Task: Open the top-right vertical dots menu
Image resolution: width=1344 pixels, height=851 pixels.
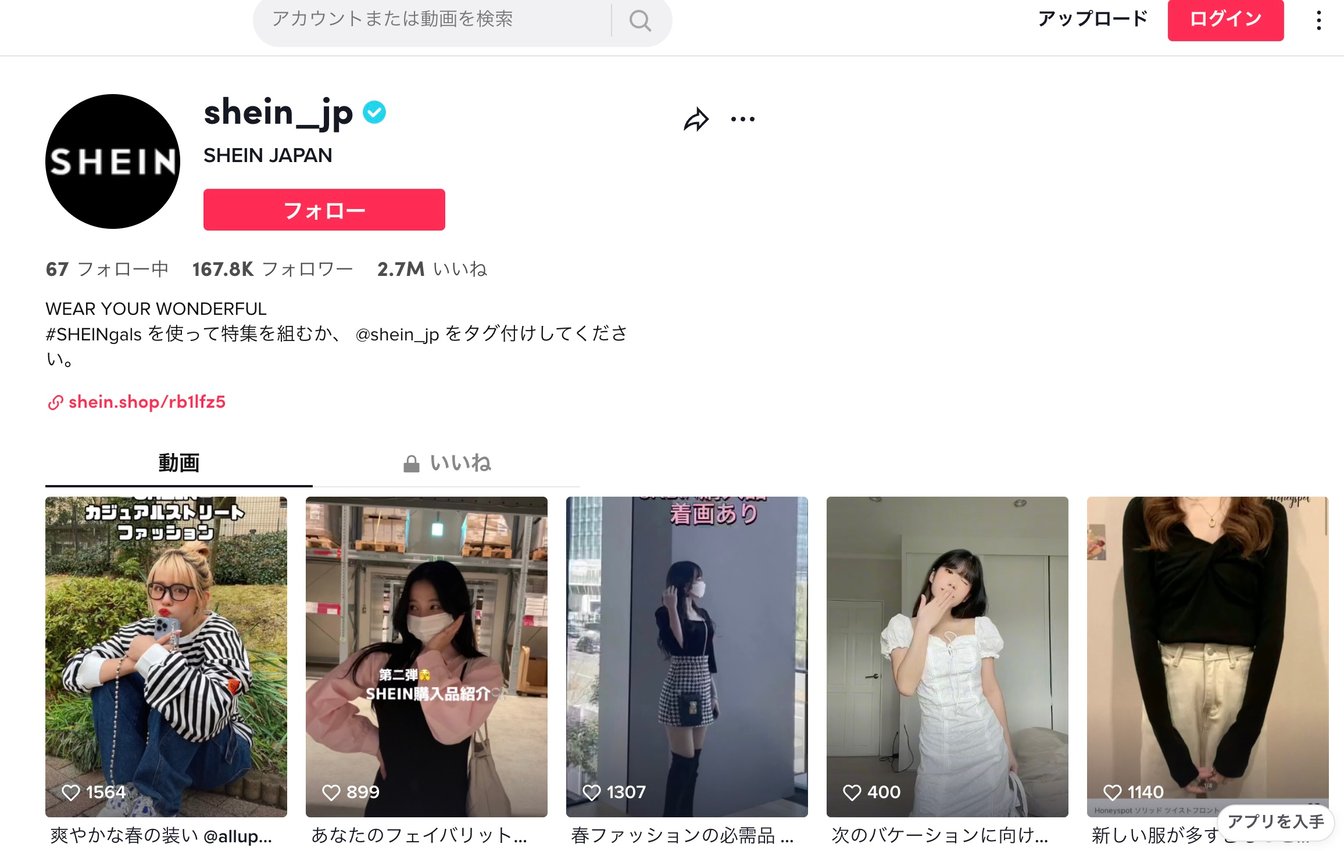Action: tap(1318, 20)
